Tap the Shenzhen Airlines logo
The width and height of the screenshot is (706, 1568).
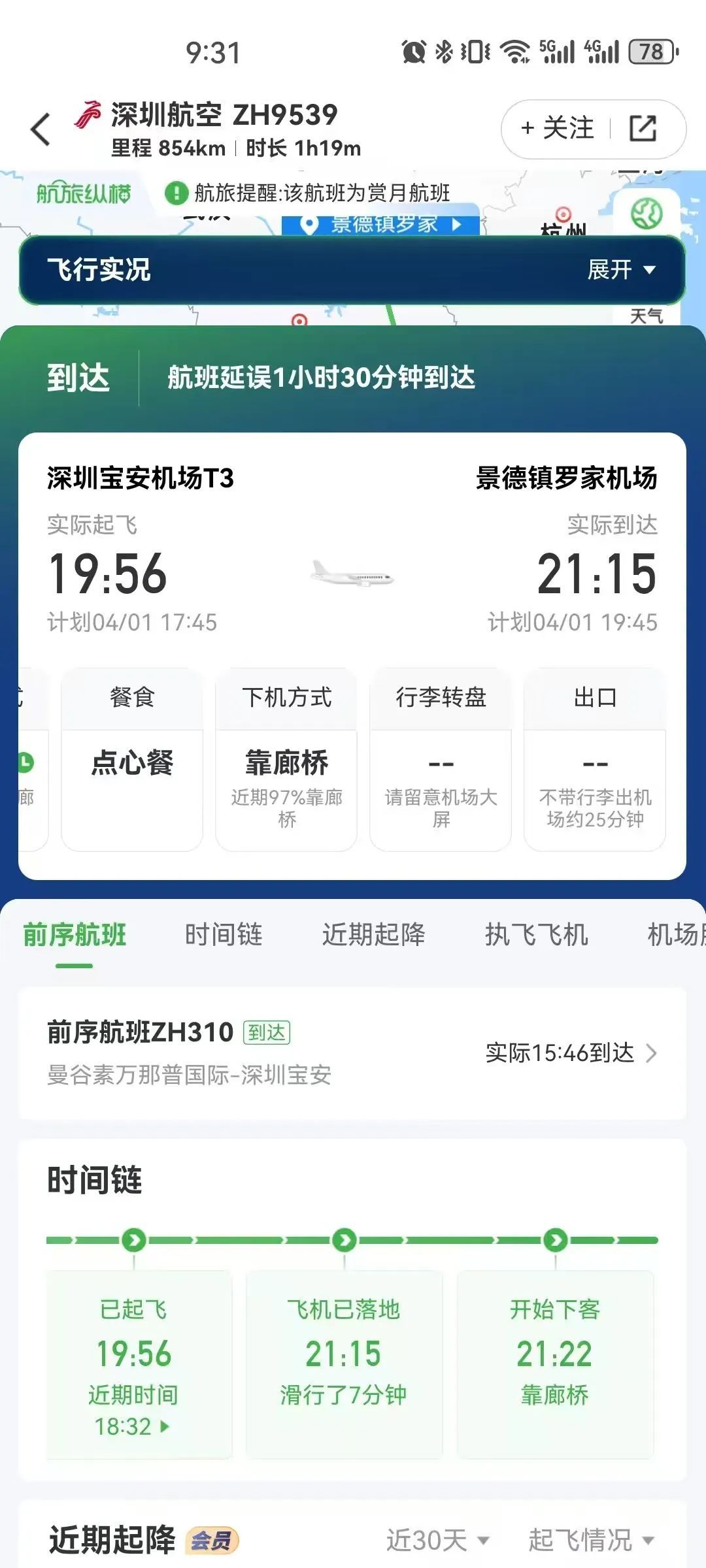tap(86, 114)
